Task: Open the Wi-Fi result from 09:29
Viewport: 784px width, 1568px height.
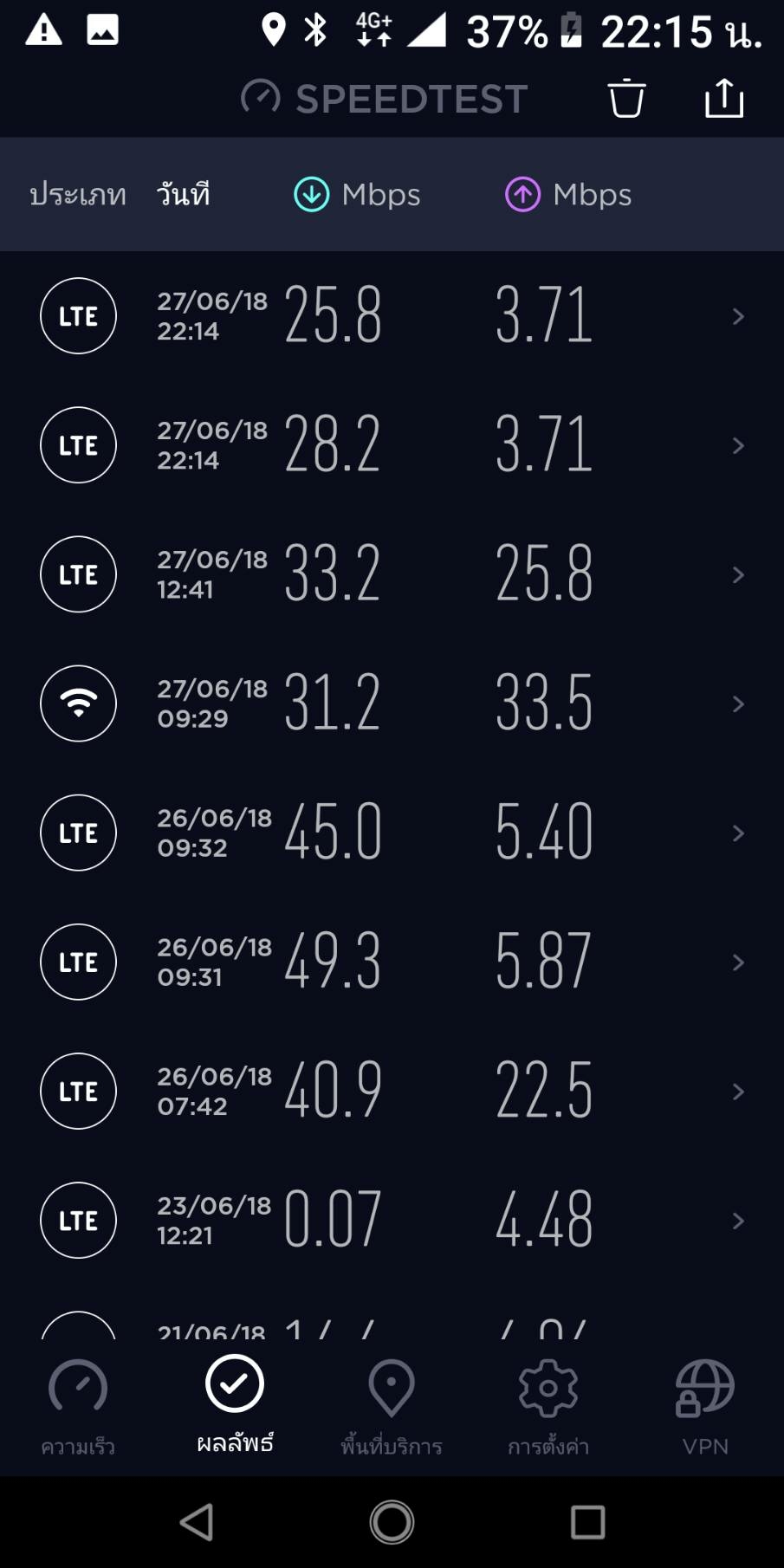Action: click(x=392, y=703)
